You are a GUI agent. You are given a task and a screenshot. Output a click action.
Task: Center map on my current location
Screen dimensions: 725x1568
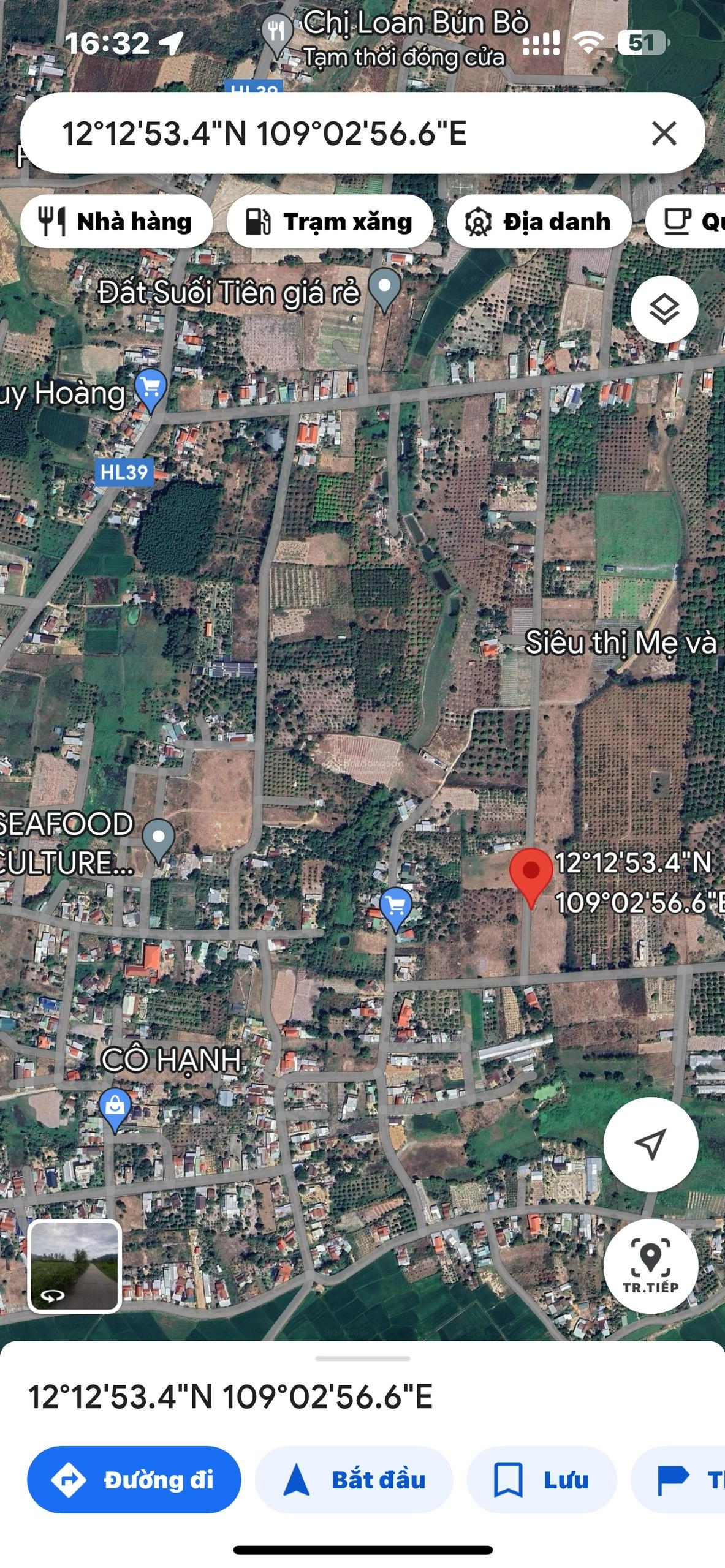[x=650, y=1144]
